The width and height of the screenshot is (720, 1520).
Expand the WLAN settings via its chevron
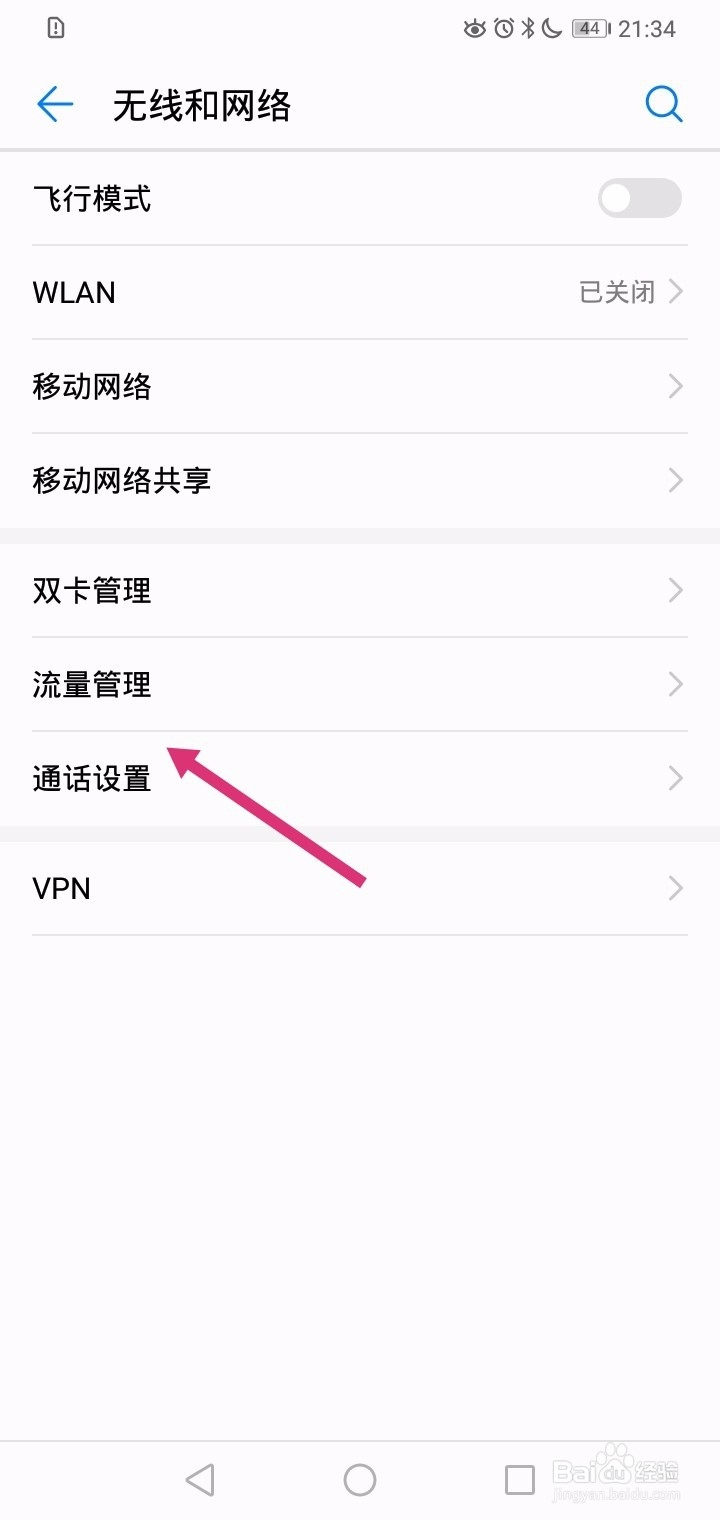(674, 291)
